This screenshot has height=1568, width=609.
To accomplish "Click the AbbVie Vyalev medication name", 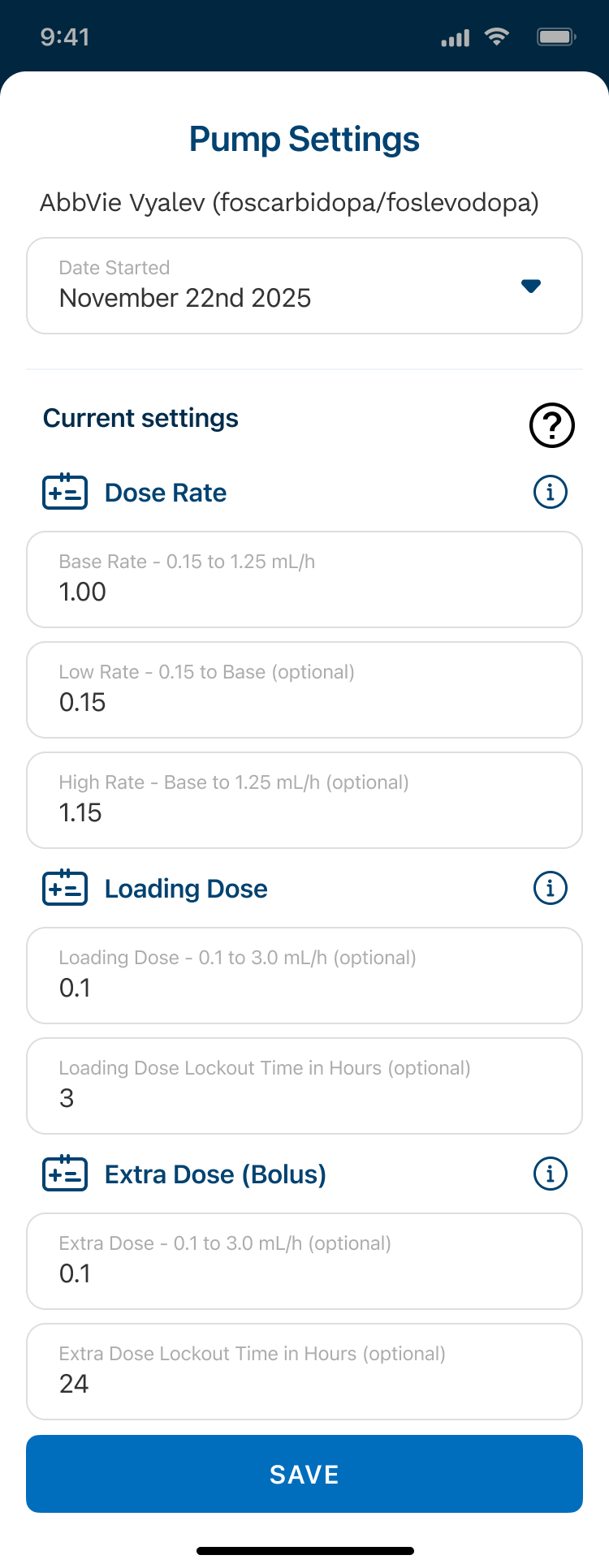I will click(x=304, y=203).
